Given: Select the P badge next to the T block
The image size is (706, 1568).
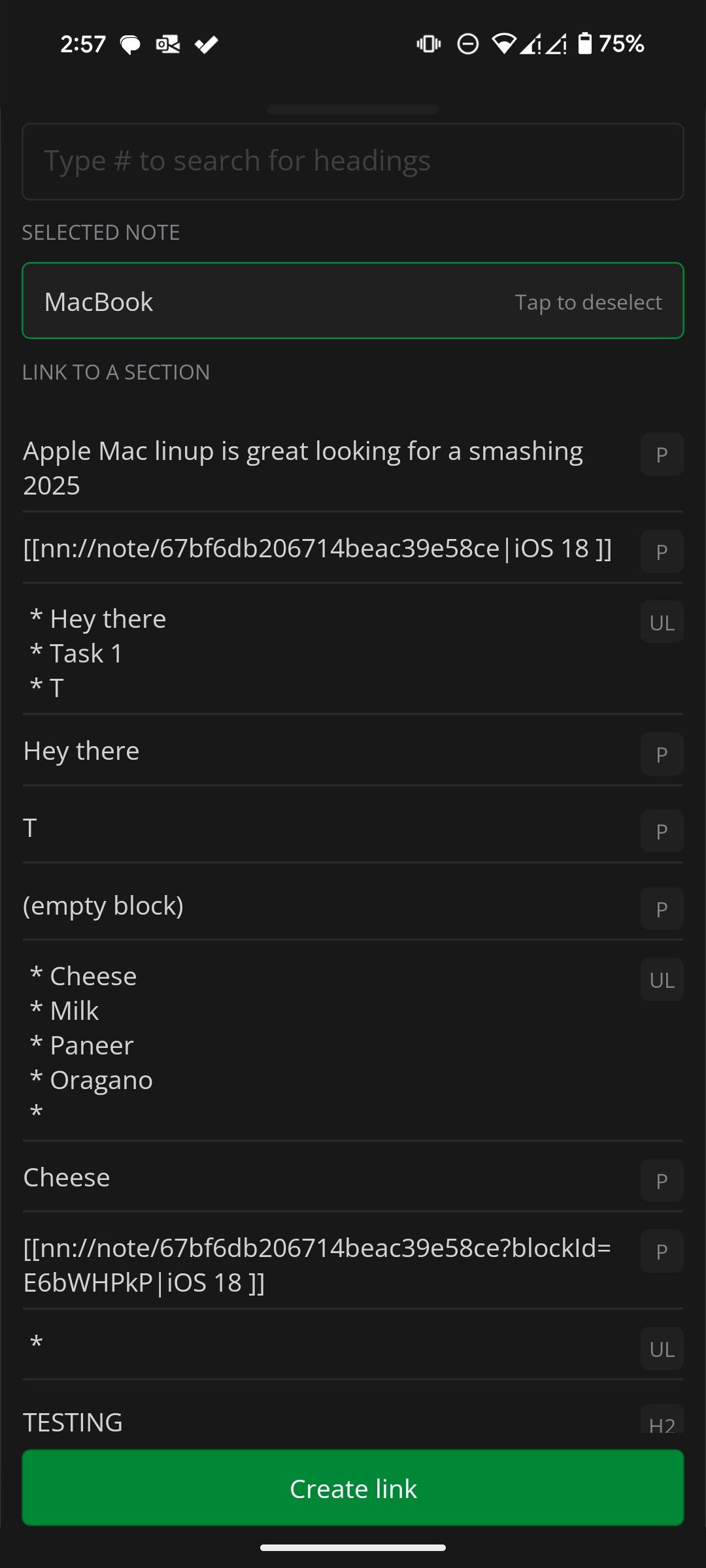Looking at the screenshot, I should pos(662,831).
